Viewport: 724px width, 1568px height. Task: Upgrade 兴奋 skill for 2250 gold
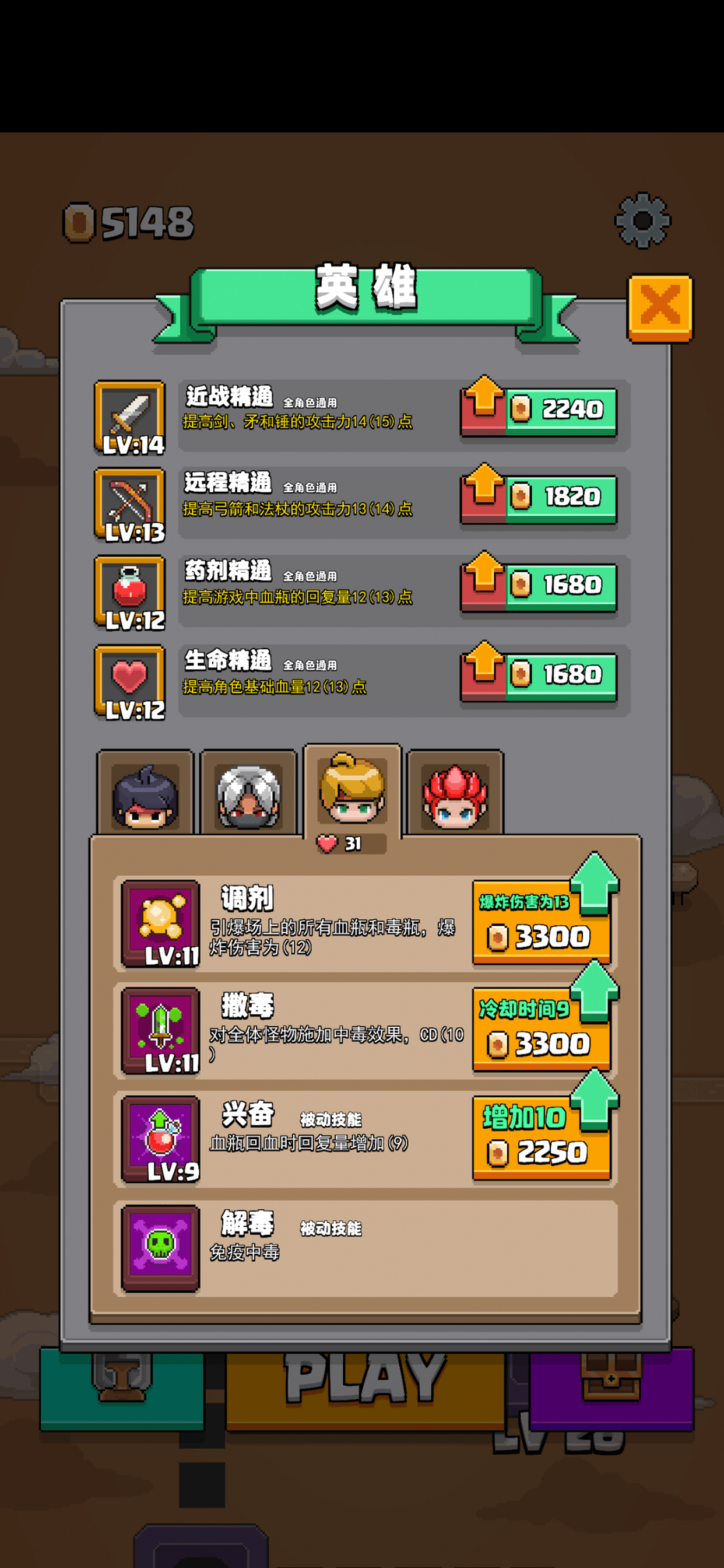542,1142
